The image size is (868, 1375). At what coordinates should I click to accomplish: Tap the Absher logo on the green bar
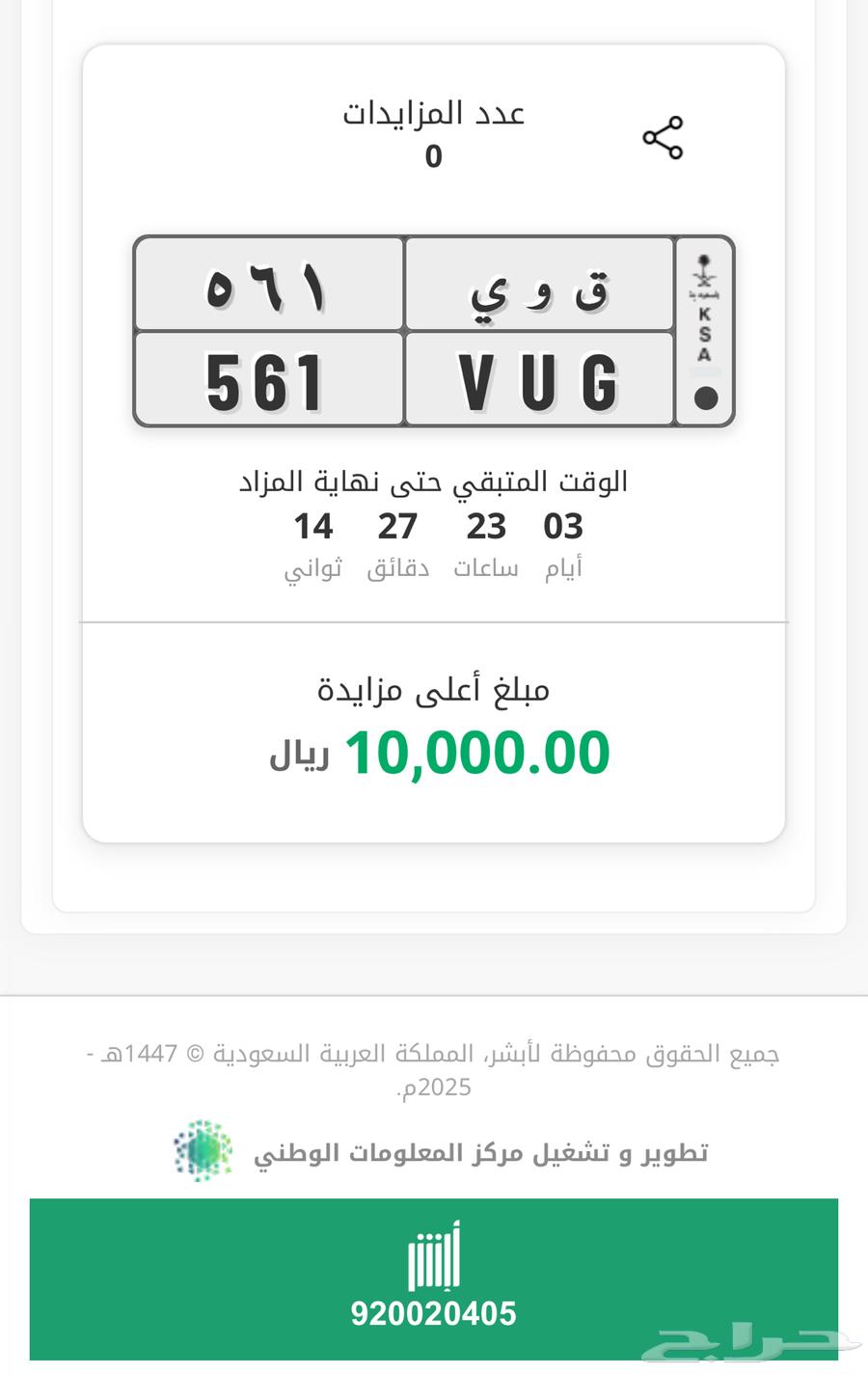(434, 1261)
